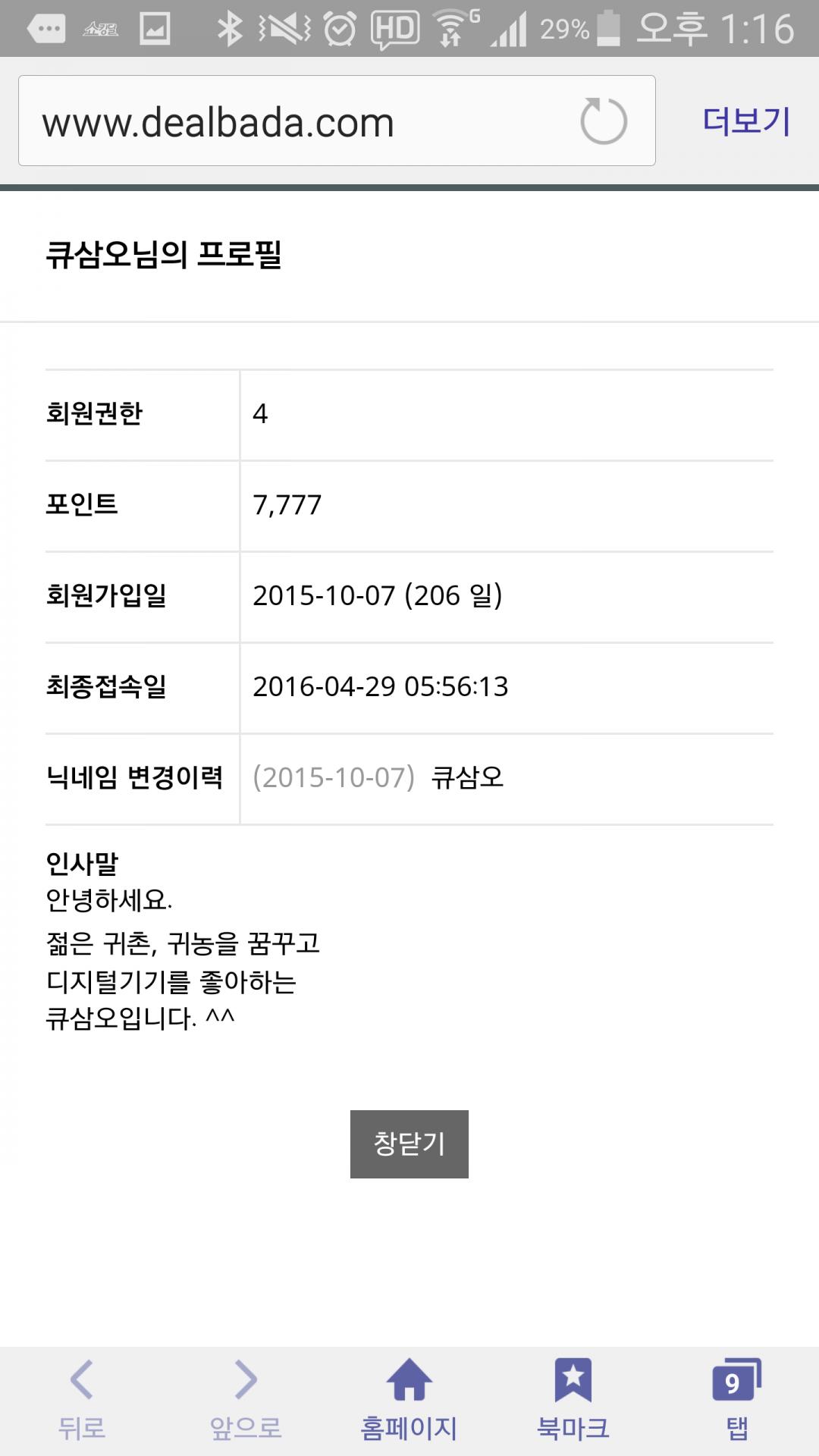Open the 더보기 menu

746,121
